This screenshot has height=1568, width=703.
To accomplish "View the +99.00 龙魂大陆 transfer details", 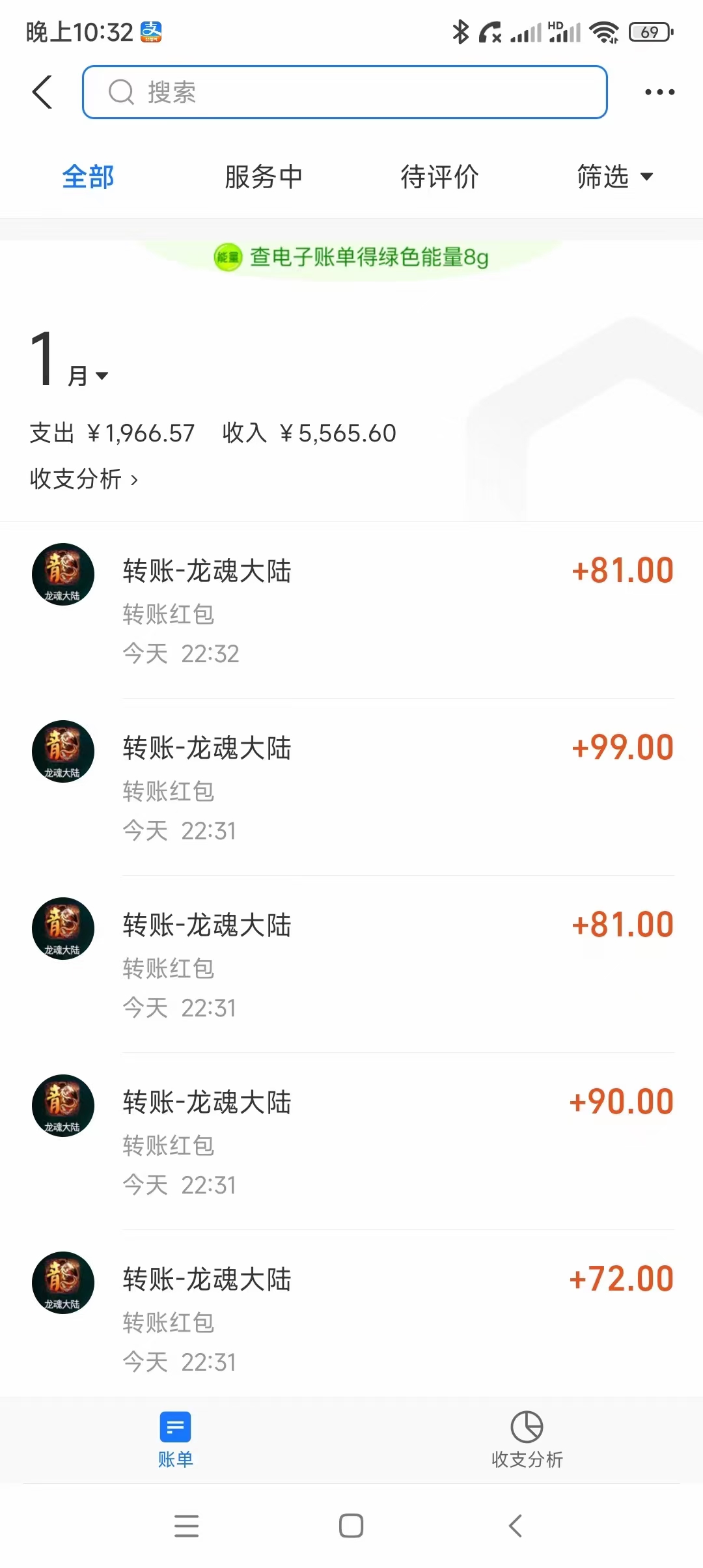I will (x=351, y=787).
